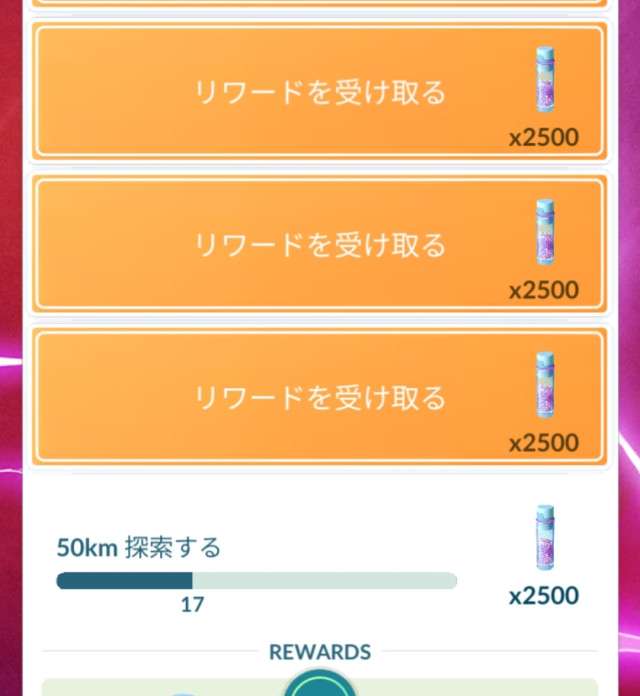Claim the topmost fully visible リワードを受け取る reward
Image resolution: width=640 pixels, height=696 pixels.
pos(320,92)
